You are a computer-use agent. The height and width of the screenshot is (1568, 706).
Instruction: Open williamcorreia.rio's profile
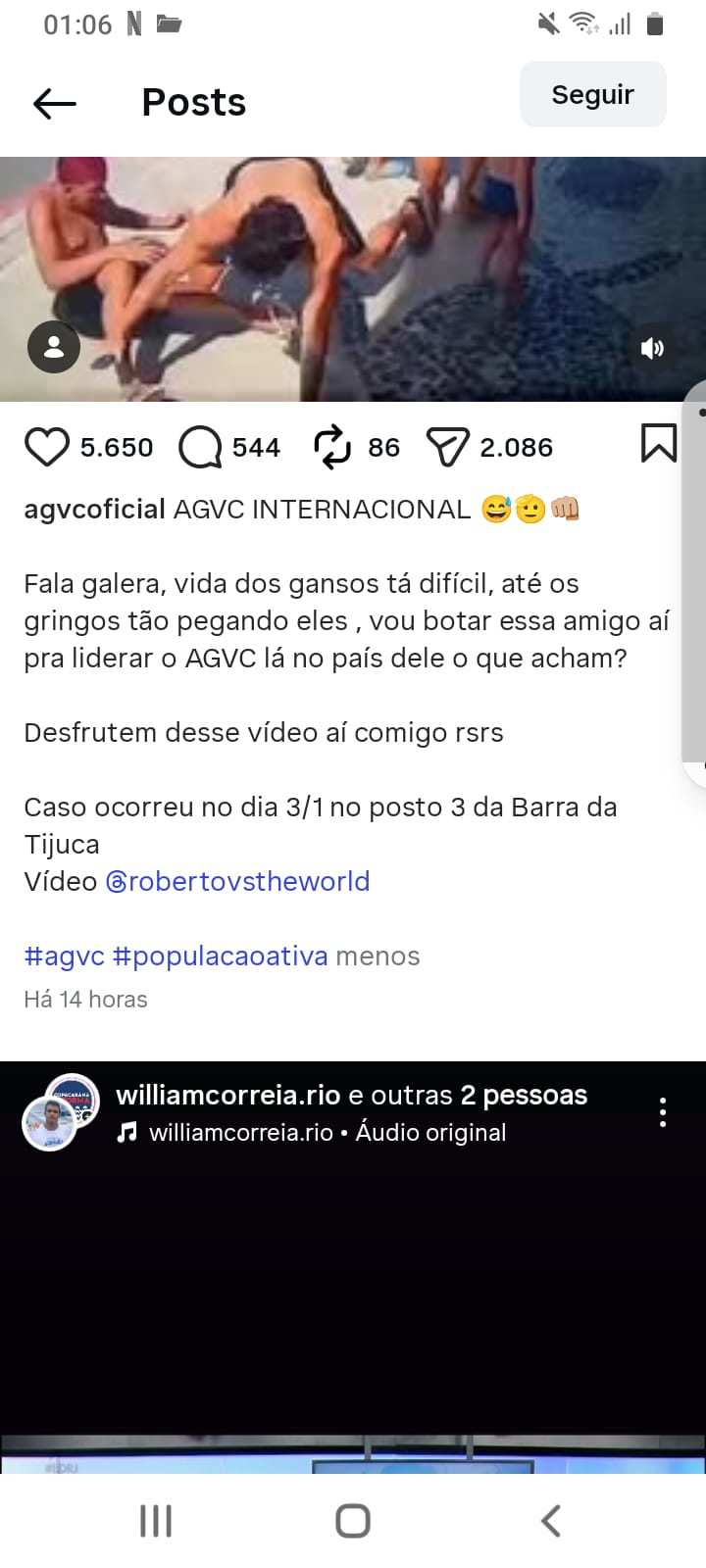pos(227,1095)
